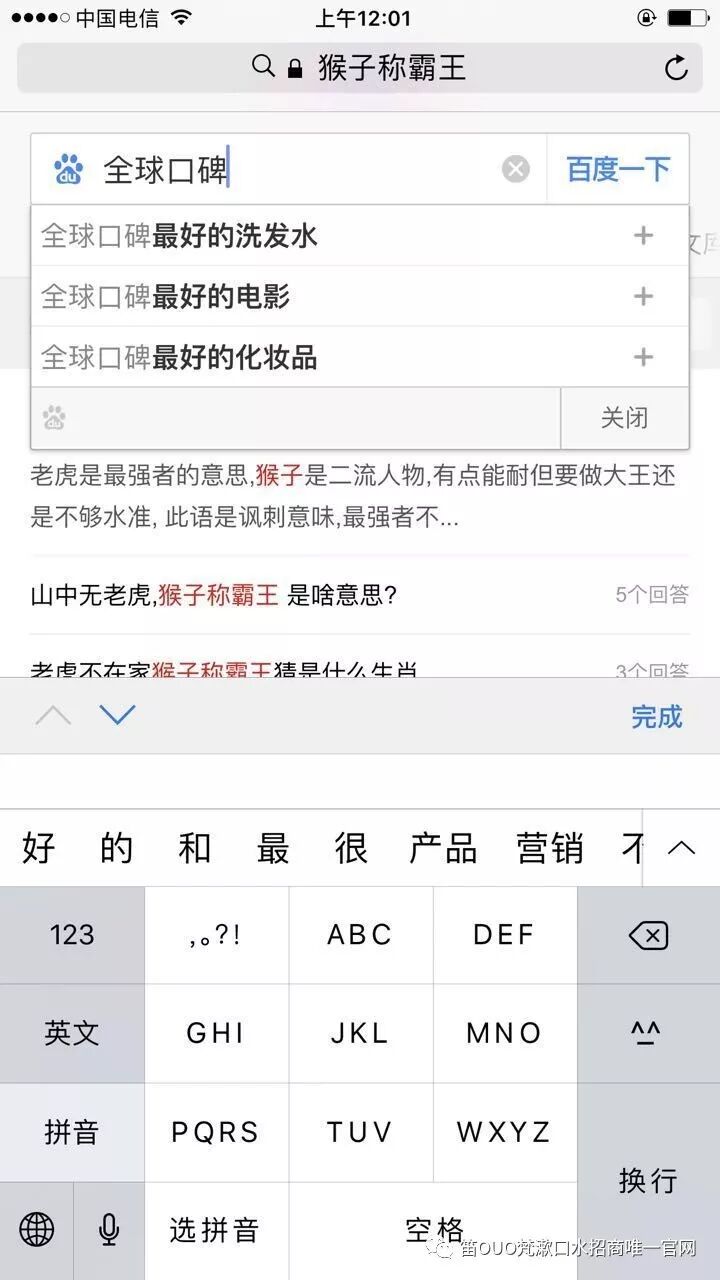The height and width of the screenshot is (1280, 720).
Task: Tap the microphone dictation key
Action: 109,1229
